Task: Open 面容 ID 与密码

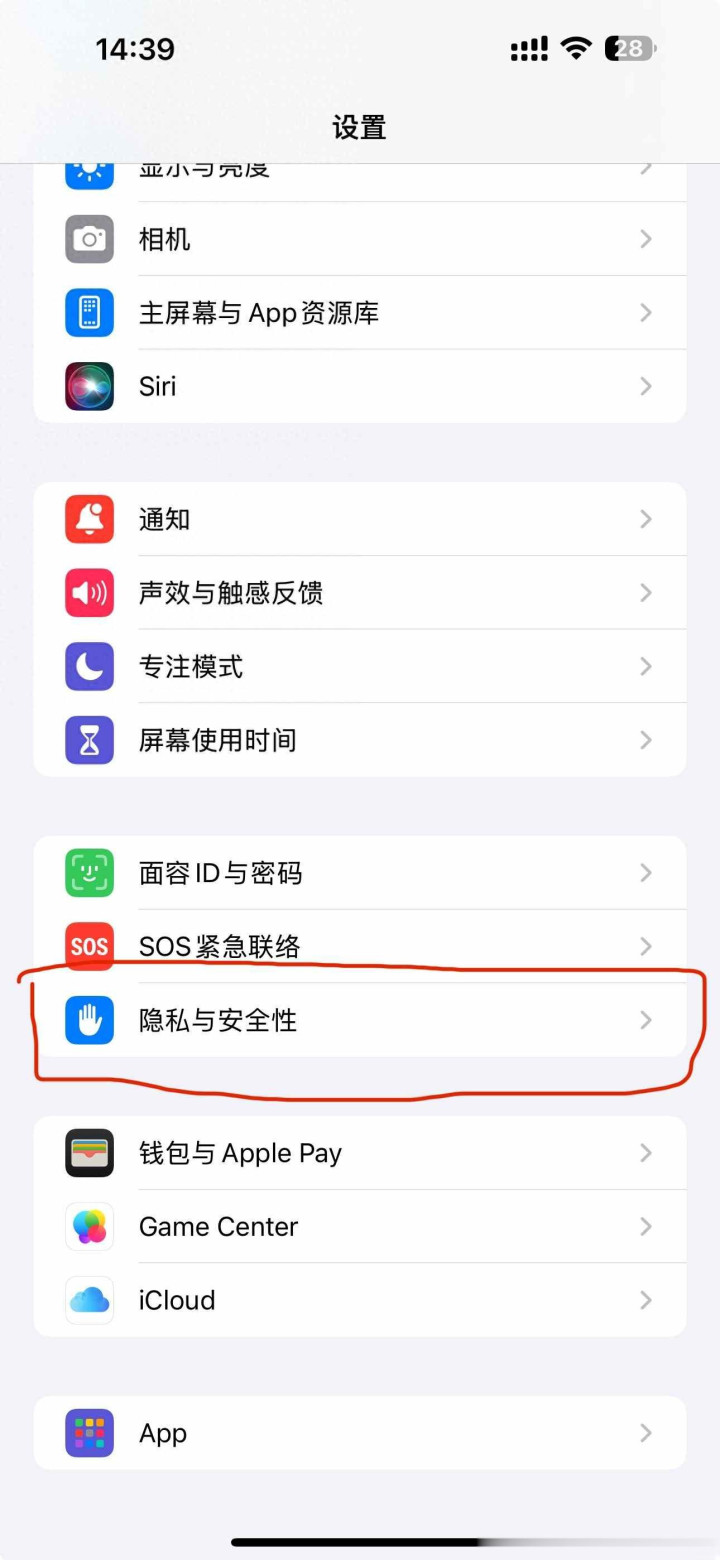Action: point(360,873)
